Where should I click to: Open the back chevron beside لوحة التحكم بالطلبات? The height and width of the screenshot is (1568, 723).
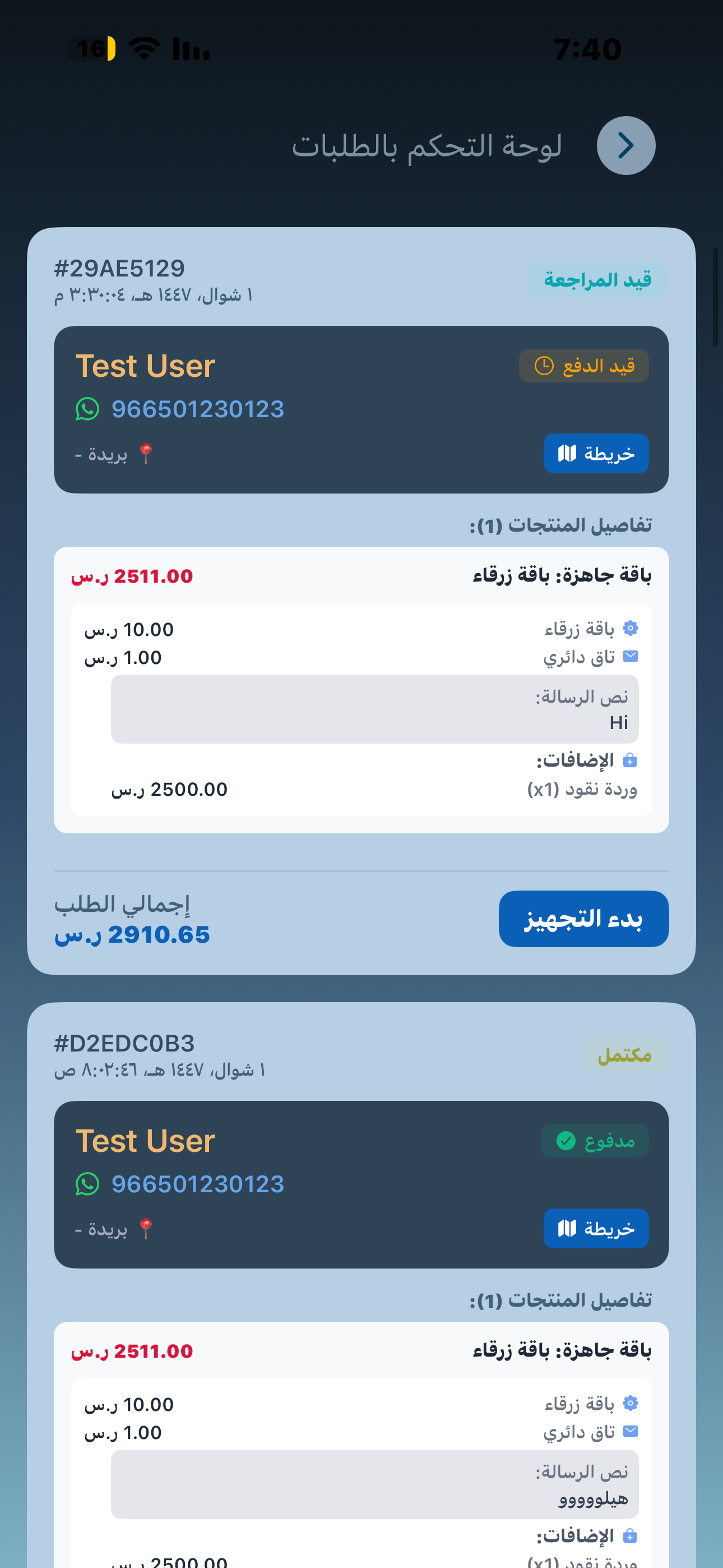[x=625, y=145]
